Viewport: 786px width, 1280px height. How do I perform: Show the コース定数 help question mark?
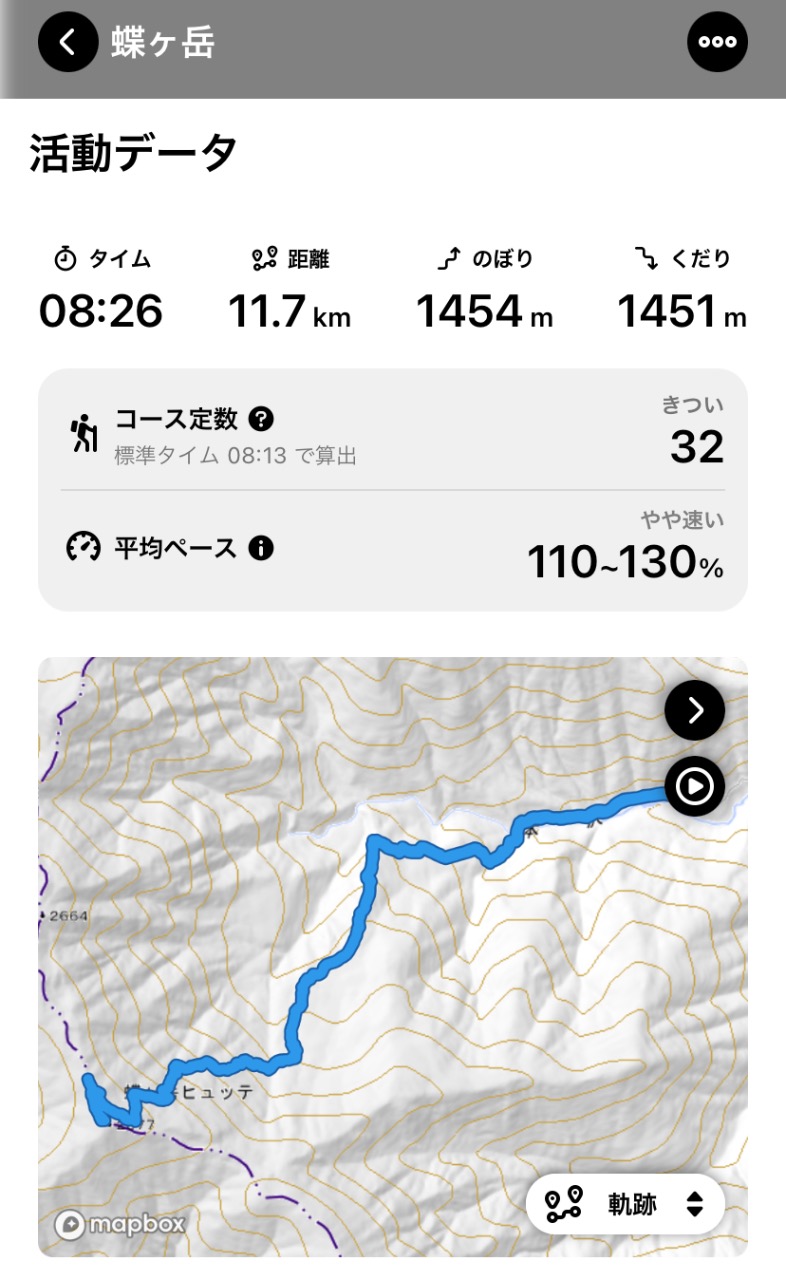(x=261, y=419)
